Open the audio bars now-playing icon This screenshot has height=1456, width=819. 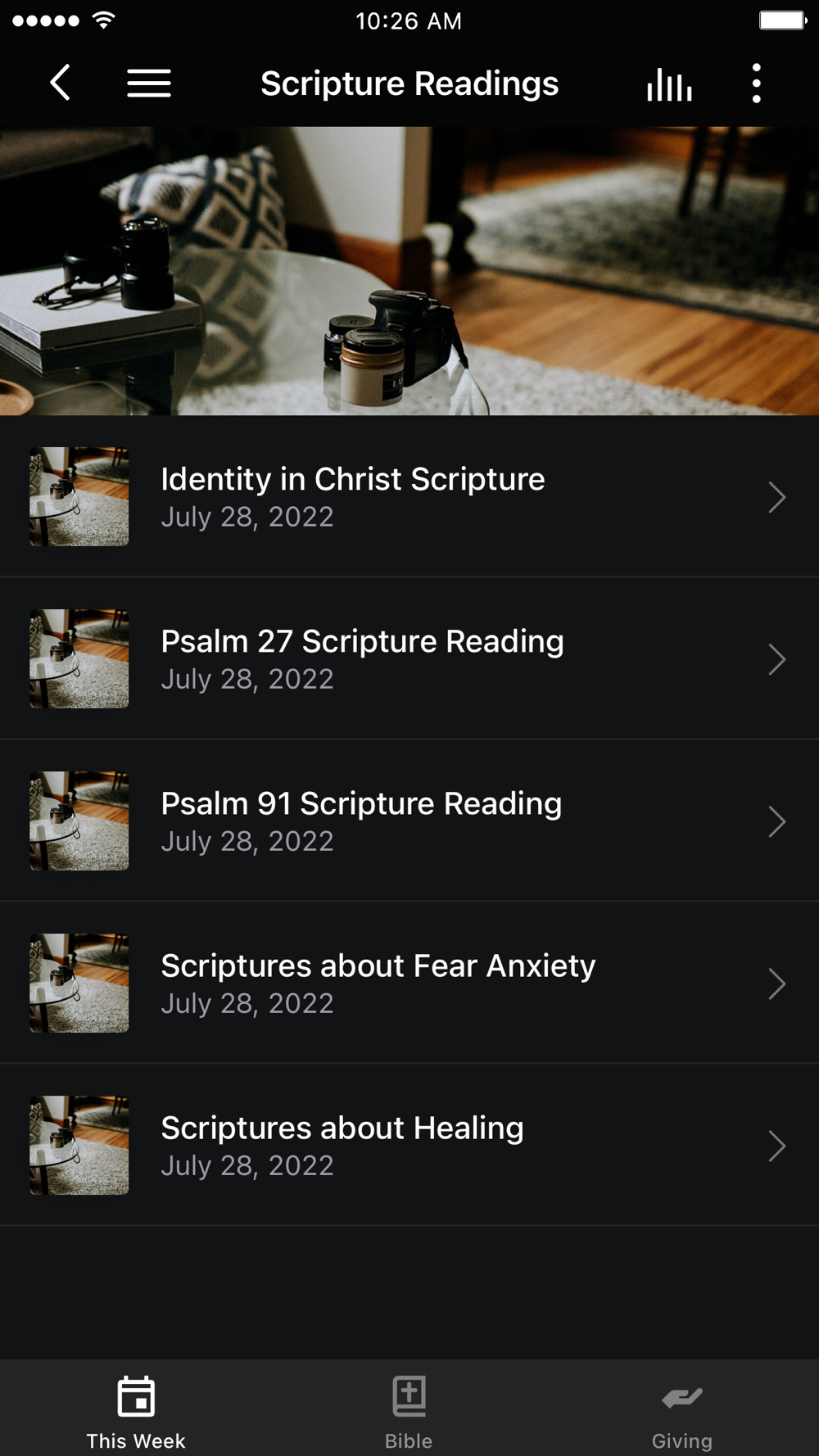(x=669, y=84)
